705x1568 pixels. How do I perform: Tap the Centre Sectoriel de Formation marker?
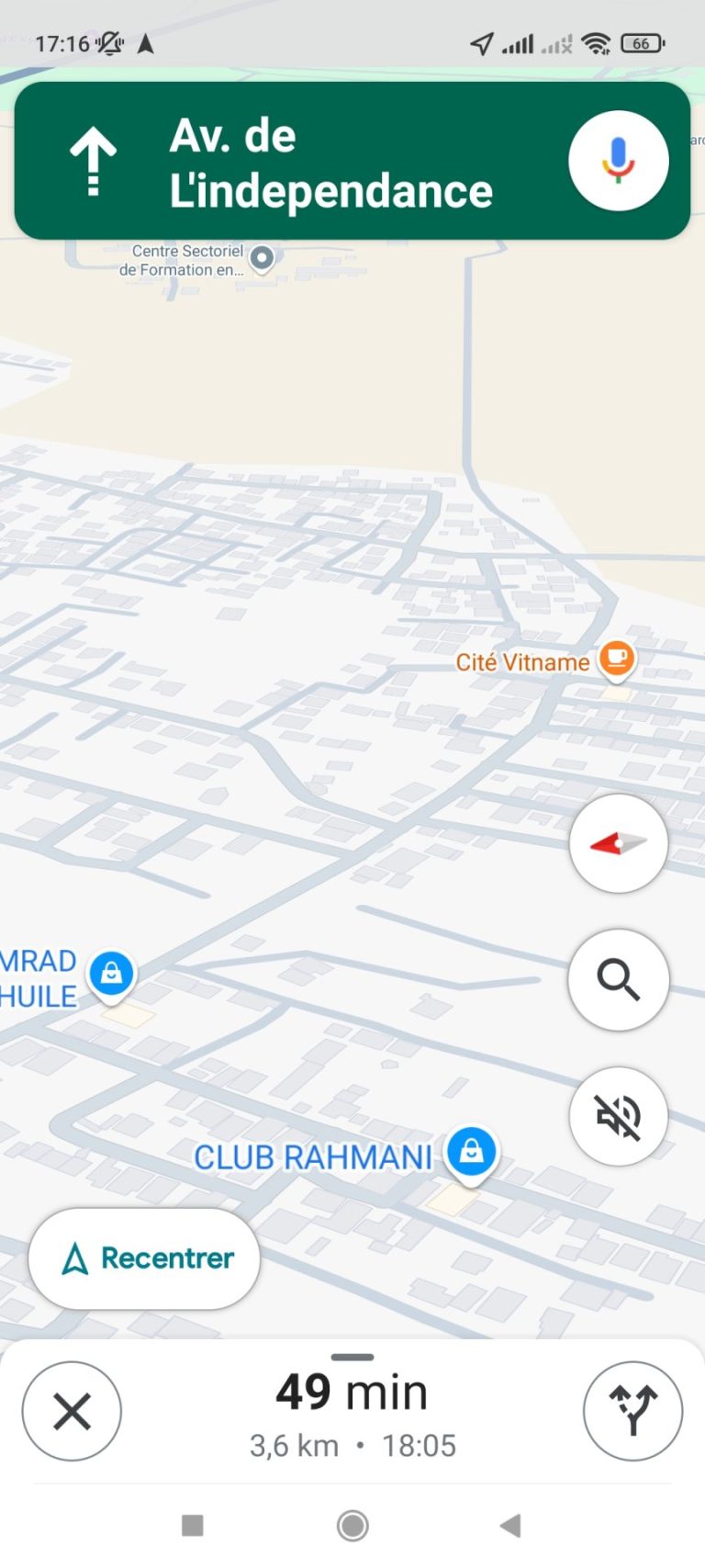[263, 257]
